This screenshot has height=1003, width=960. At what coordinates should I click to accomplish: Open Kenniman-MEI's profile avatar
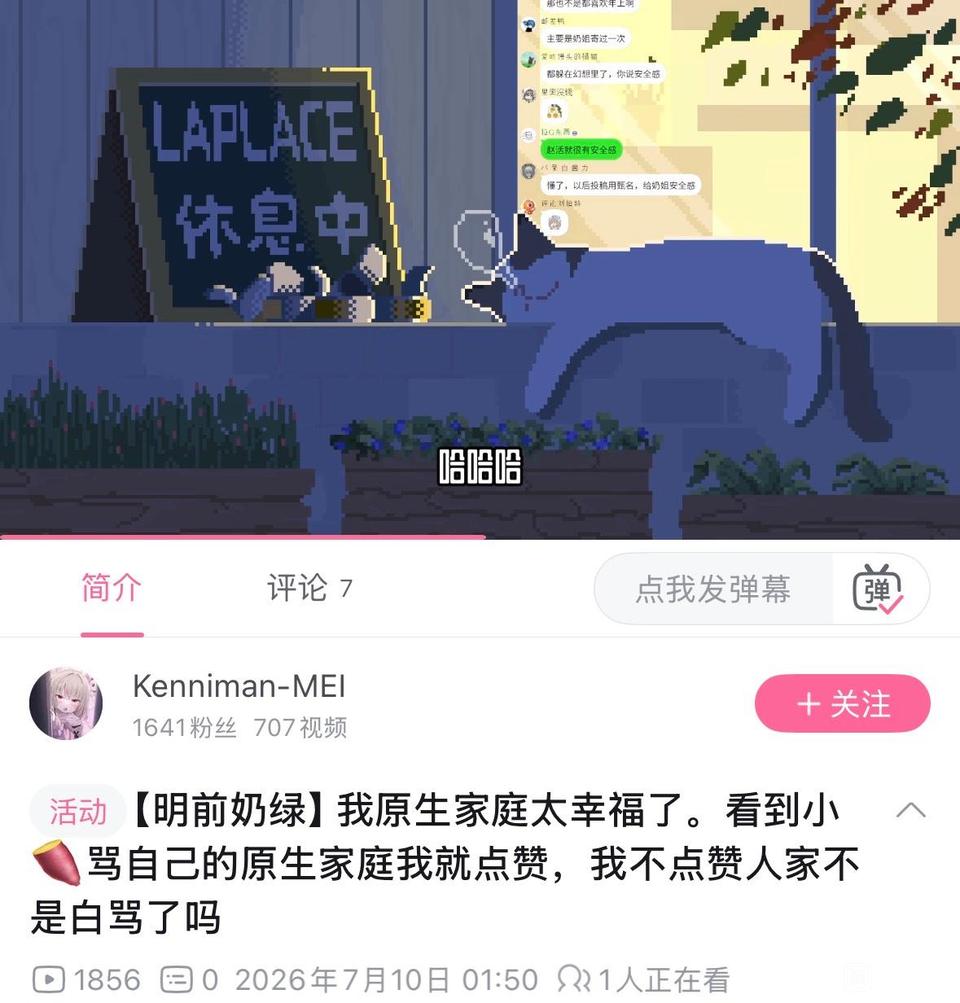67,704
